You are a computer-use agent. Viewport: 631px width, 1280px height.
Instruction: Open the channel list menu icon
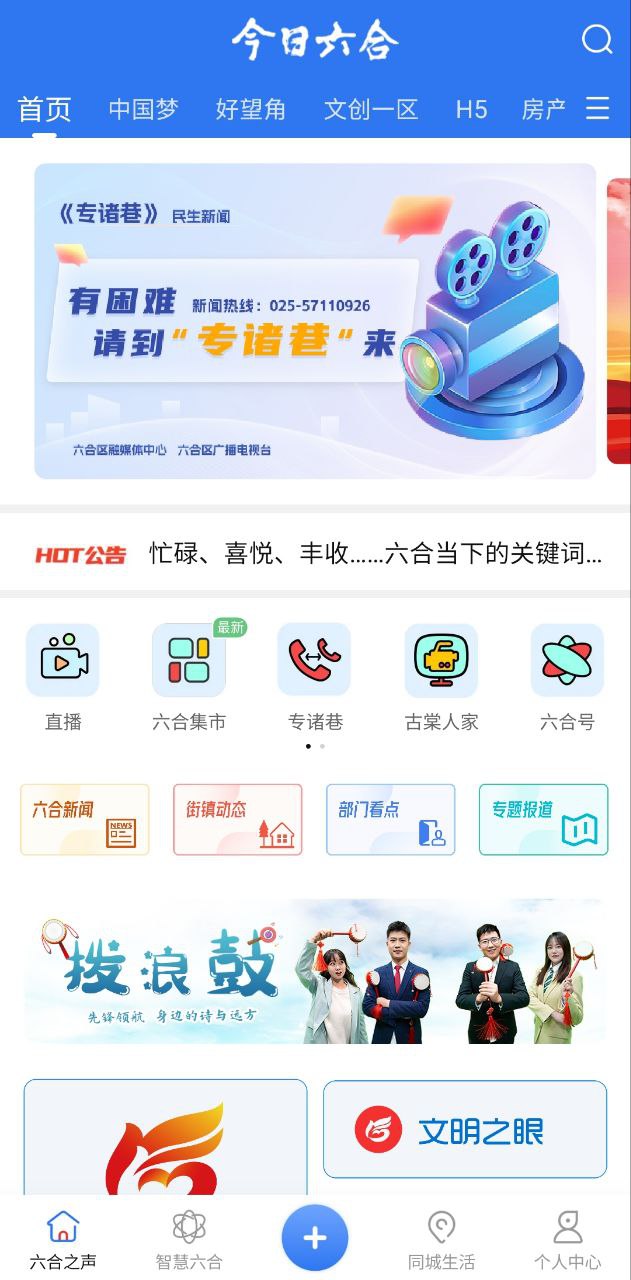(x=598, y=108)
